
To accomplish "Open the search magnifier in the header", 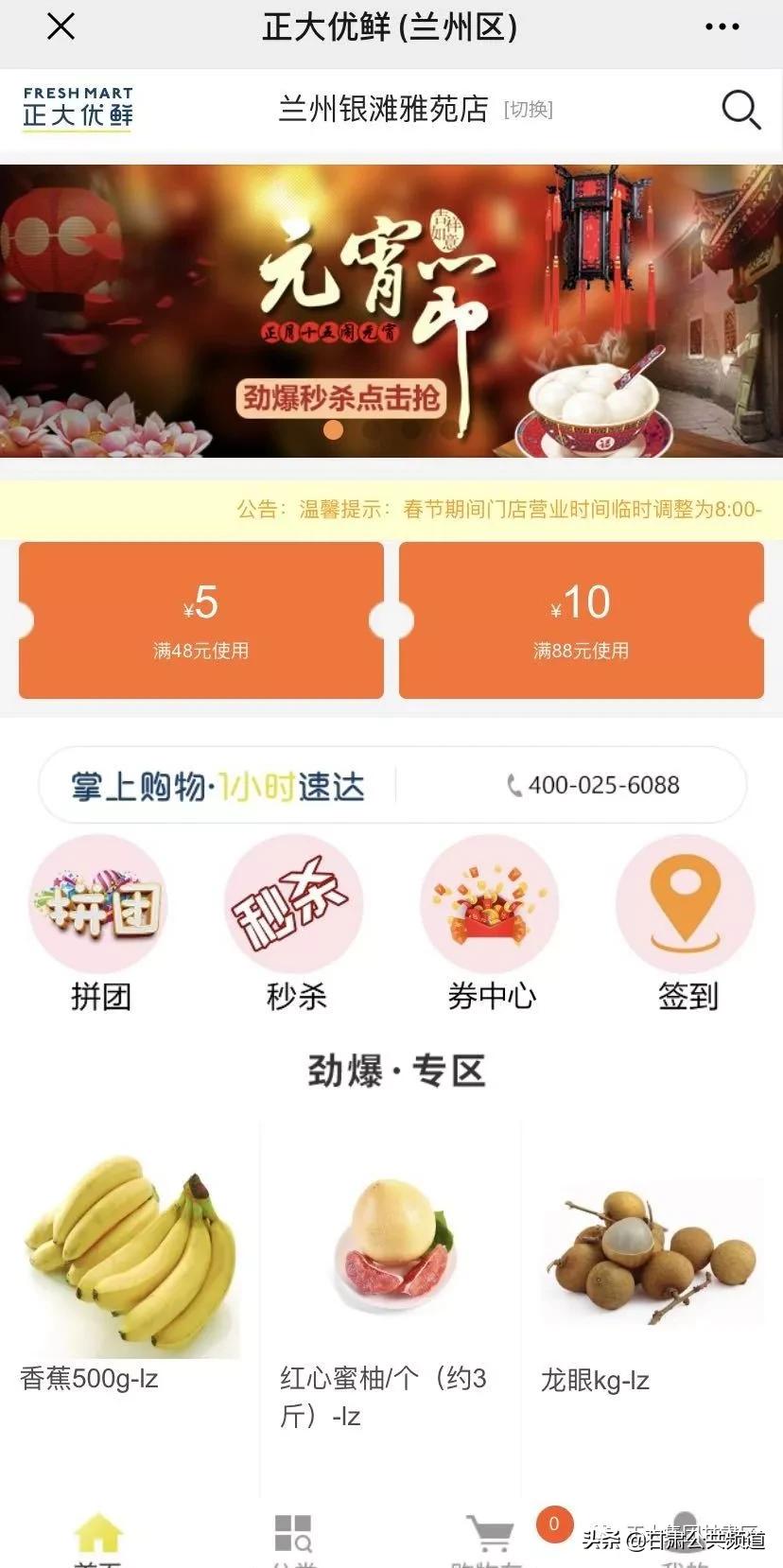I will 741,111.
